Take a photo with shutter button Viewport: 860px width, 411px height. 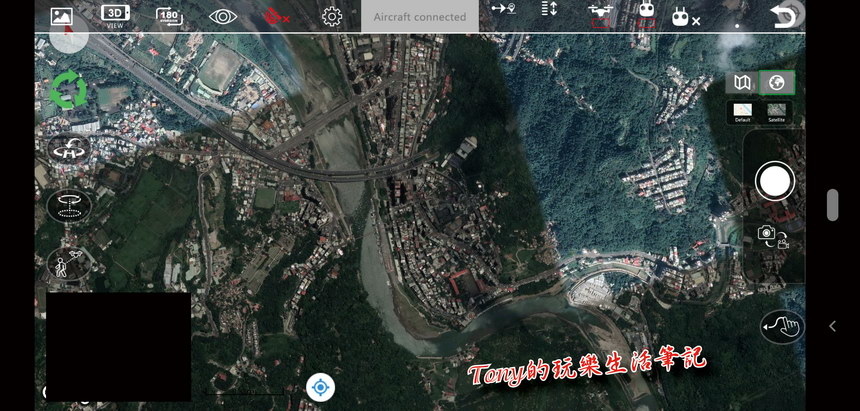(775, 182)
